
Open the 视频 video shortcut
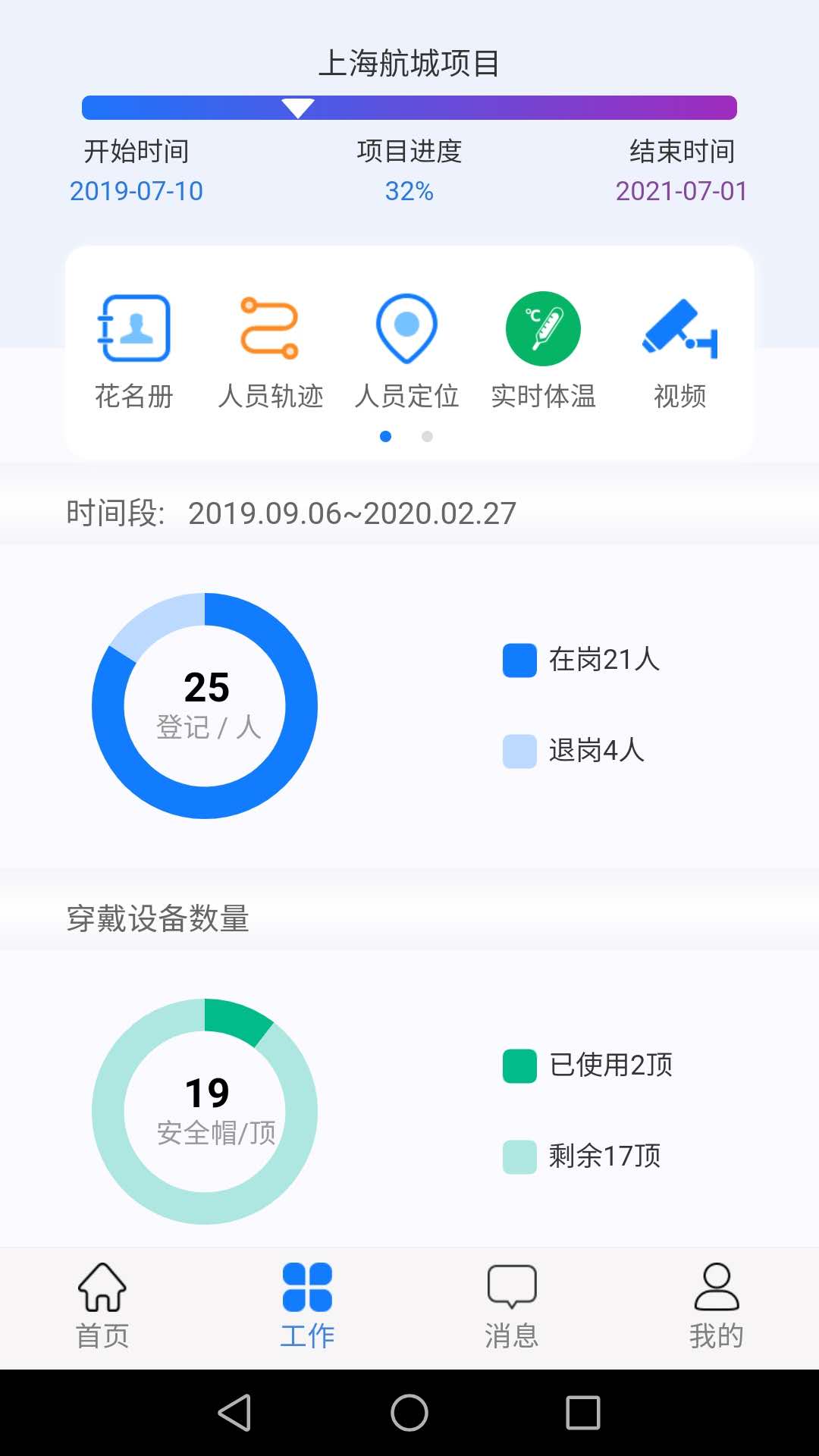point(680,350)
